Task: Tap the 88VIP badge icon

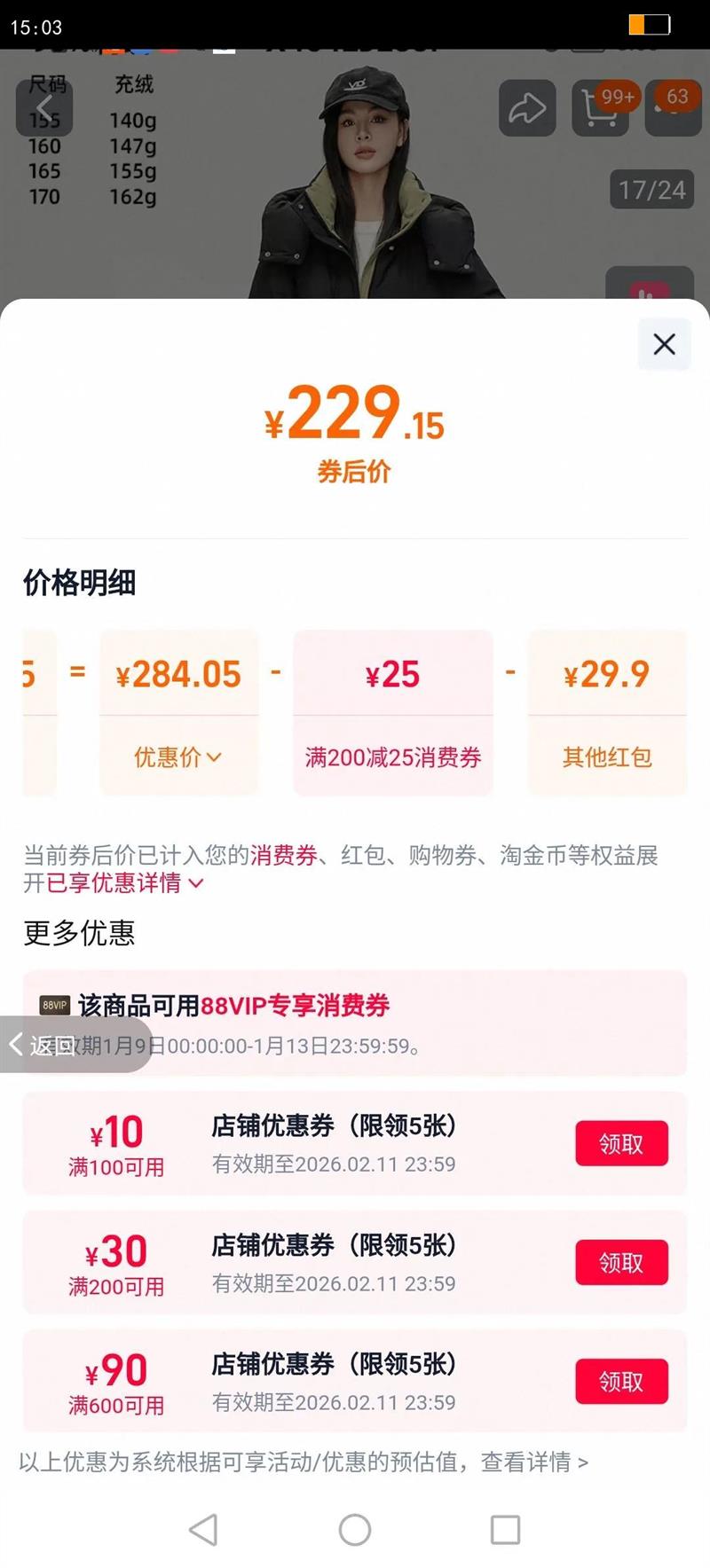Action: point(56,1007)
